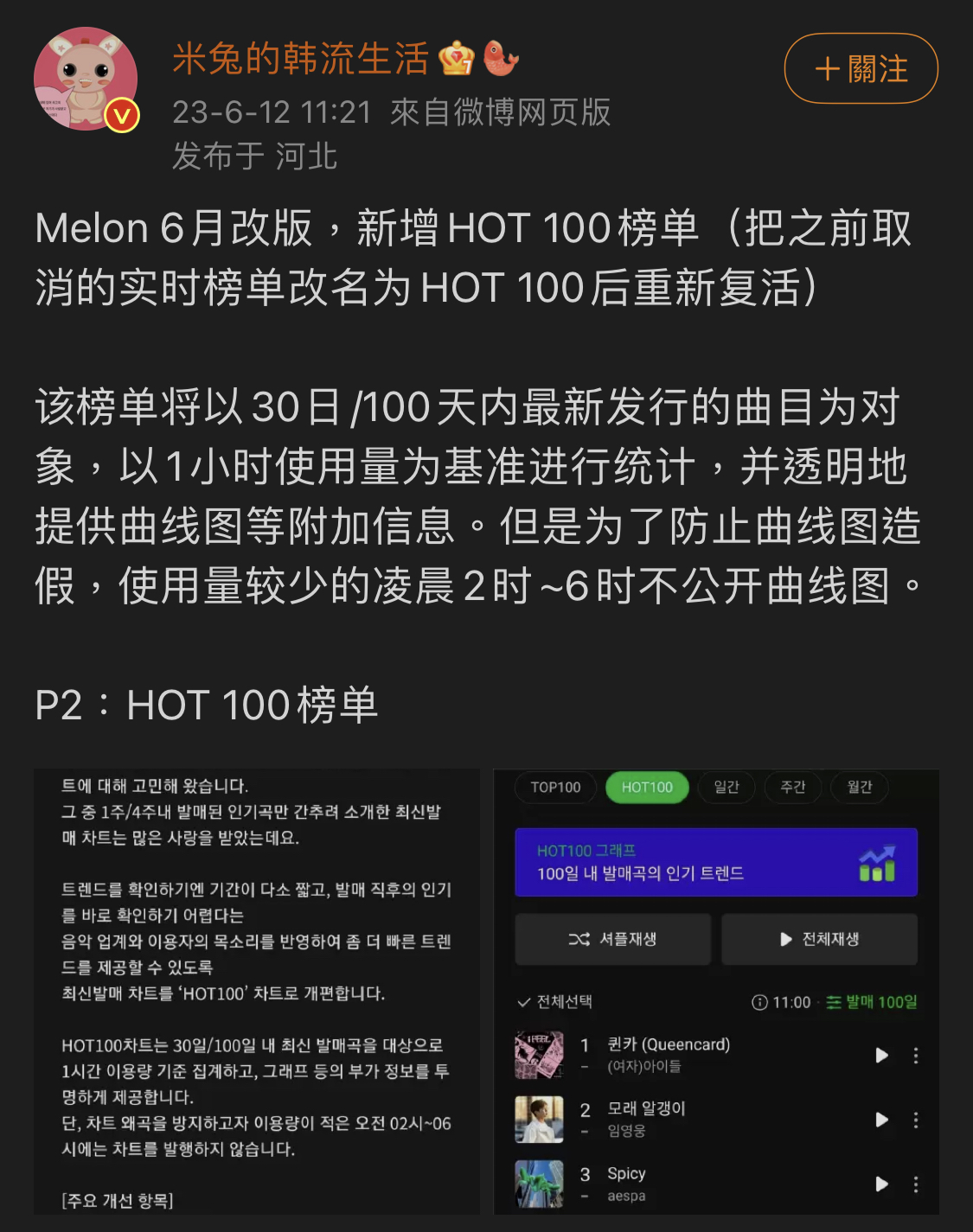The width and height of the screenshot is (973, 1232).
Task: Open the 米兔的韩流生活 username profile
Action: (300, 59)
